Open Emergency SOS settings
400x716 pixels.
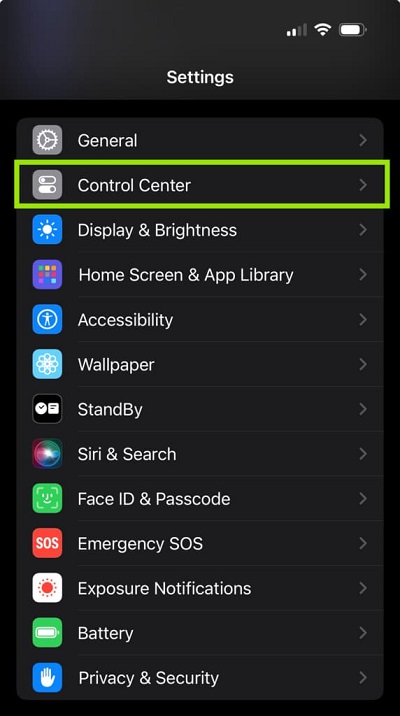[x=200, y=543]
